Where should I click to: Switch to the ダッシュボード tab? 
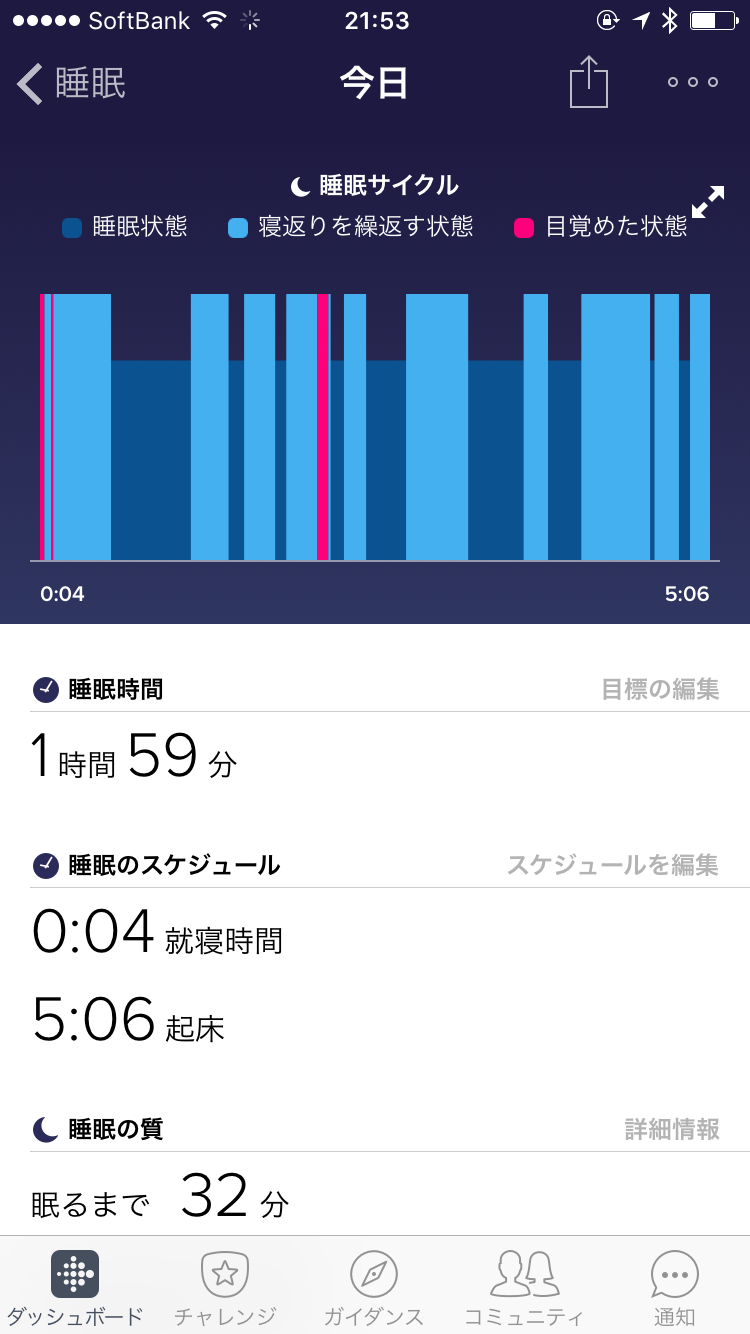[75, 1286]
